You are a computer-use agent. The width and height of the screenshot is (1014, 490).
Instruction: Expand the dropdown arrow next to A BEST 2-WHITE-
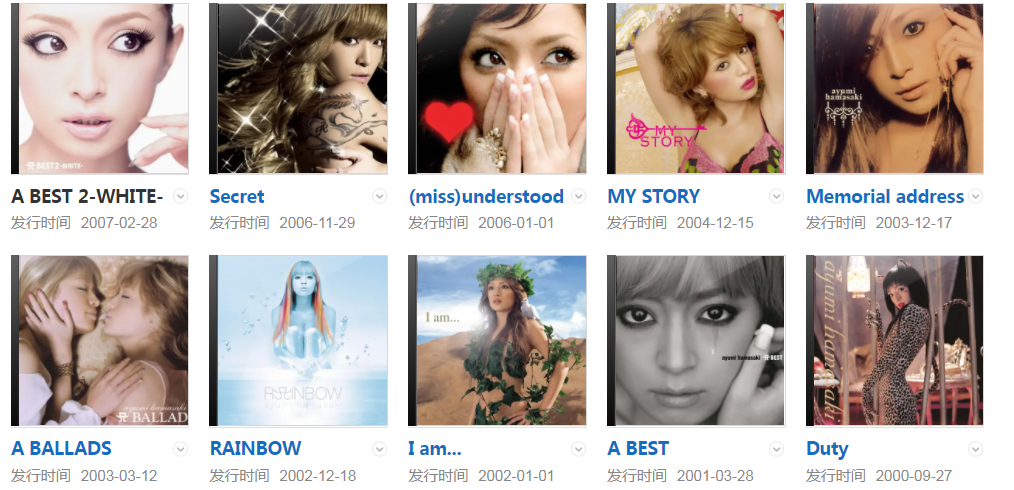tap(181, 196)
